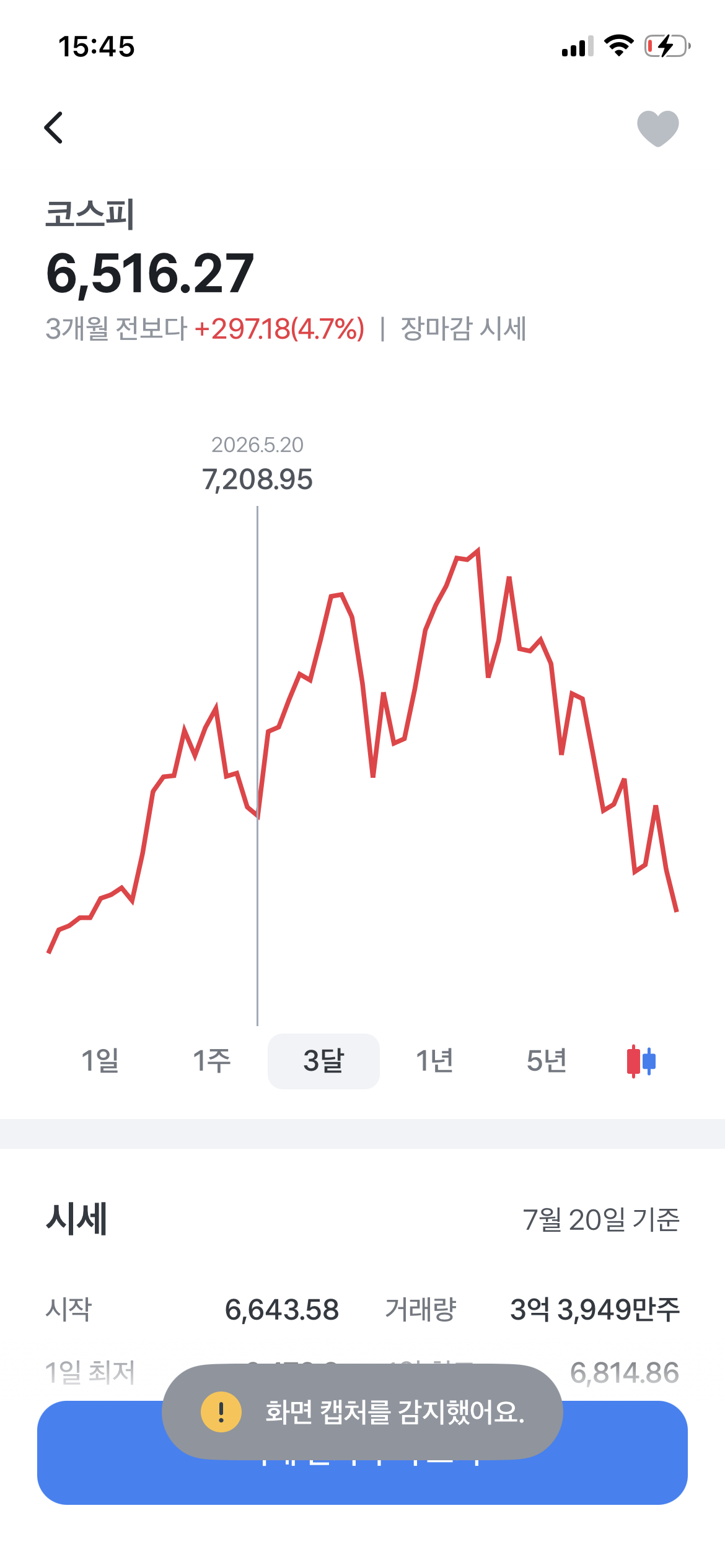The height and width of the screenshot is (1568, 725).
Task: Switch chart range to 1일
Action: pyautogui.click(x=100, y=1061)
